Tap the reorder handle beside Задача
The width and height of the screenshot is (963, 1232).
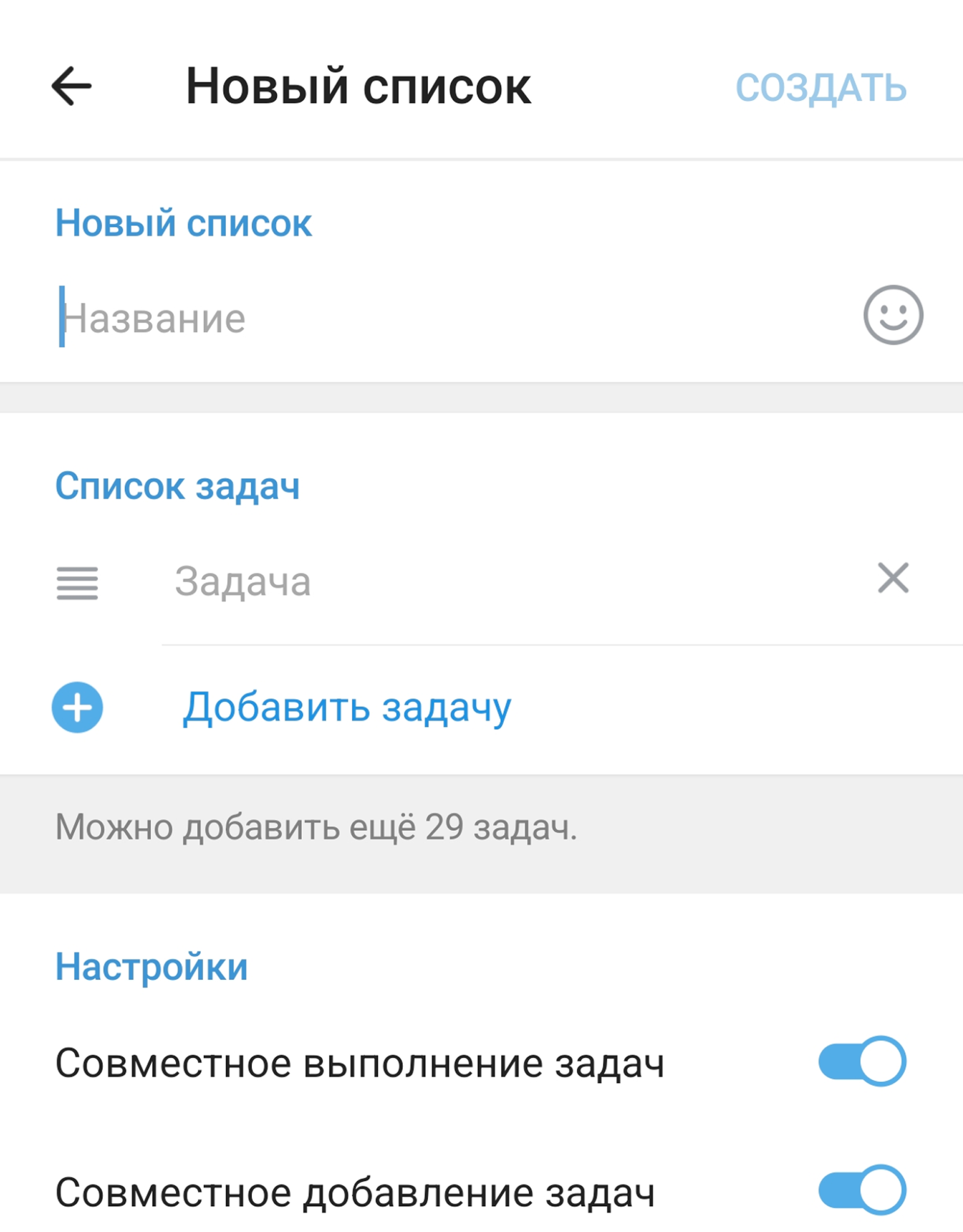click(x=77, y=582)
